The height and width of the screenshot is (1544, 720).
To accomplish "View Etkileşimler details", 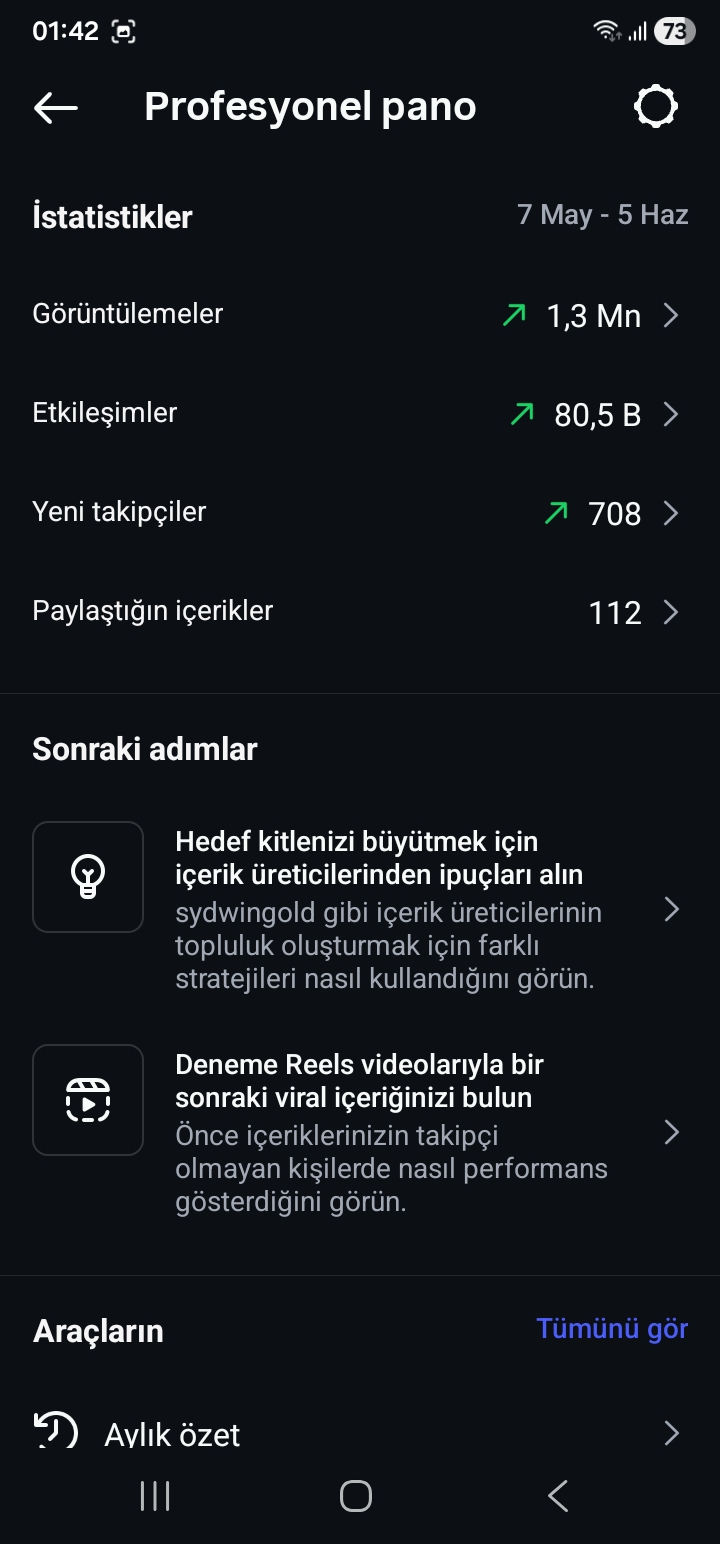I will click(x=360, y=414).
